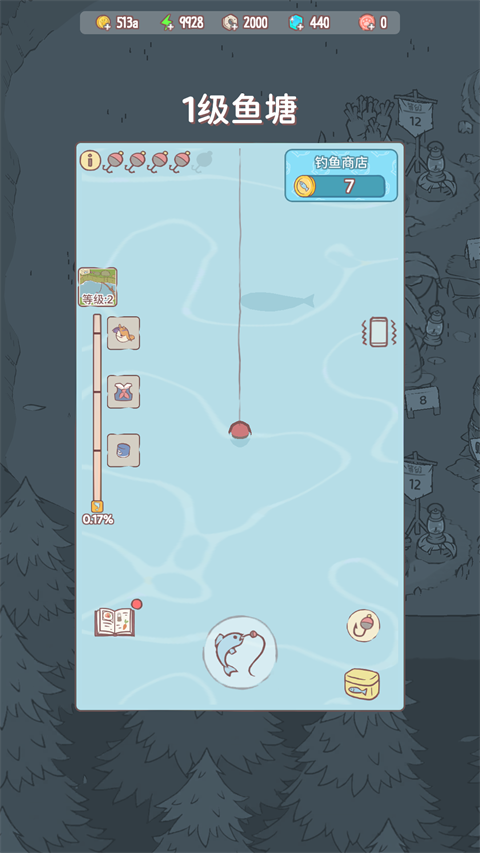Add more blue gems
The image size is (480, 853).
pyautogui.click(x=297, y=22)
